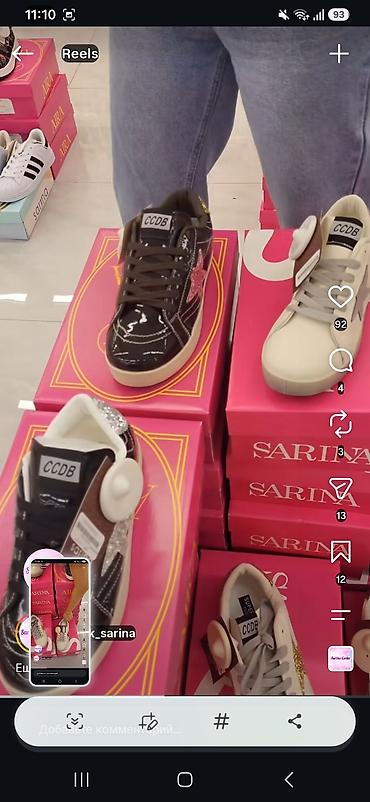Open recent apps from the navigation bar
This screenshot has height=802, width=370.
pyautogui.click(x=82, y=779)
